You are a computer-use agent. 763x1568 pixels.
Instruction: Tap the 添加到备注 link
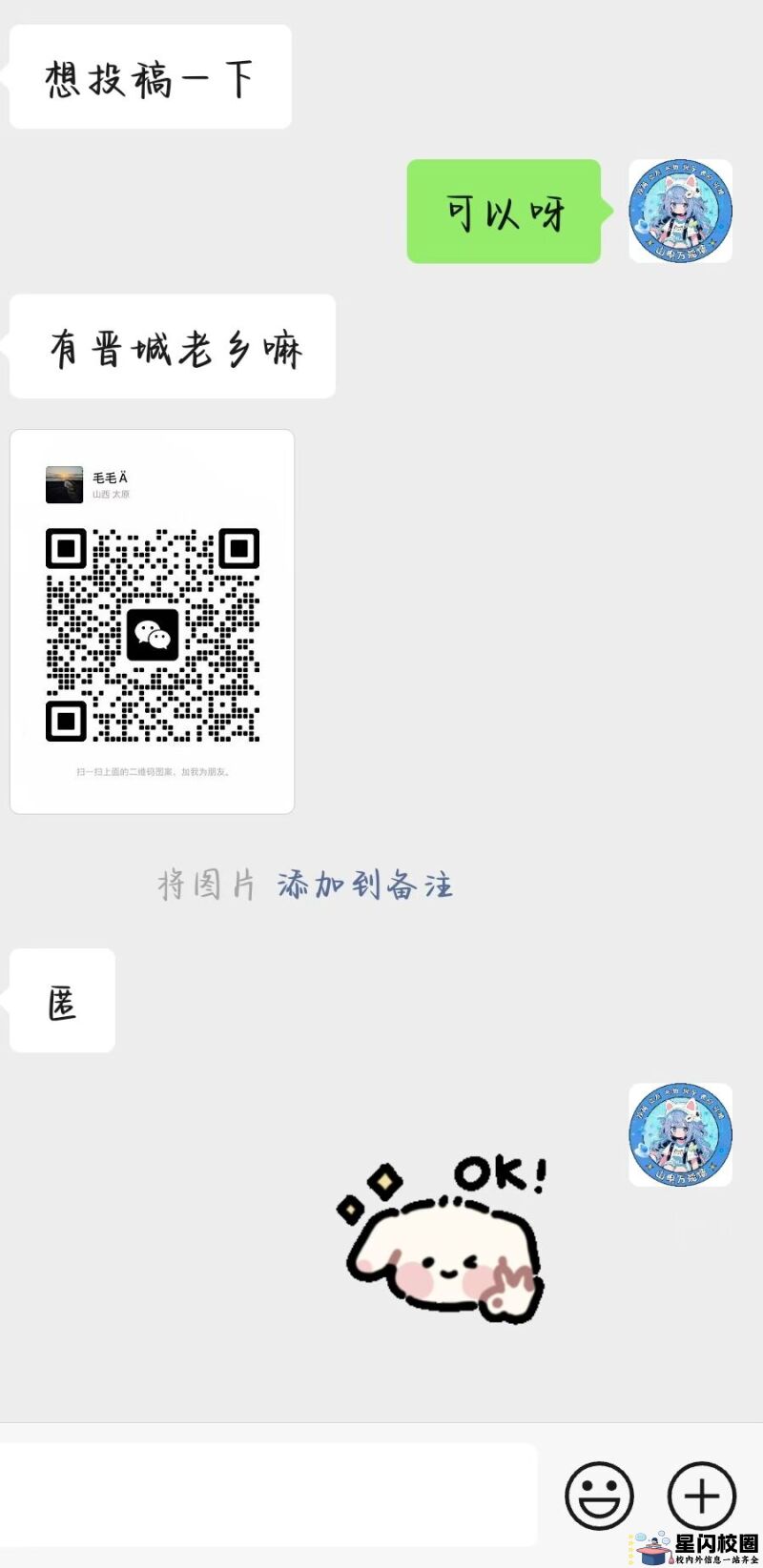[365, 885]
